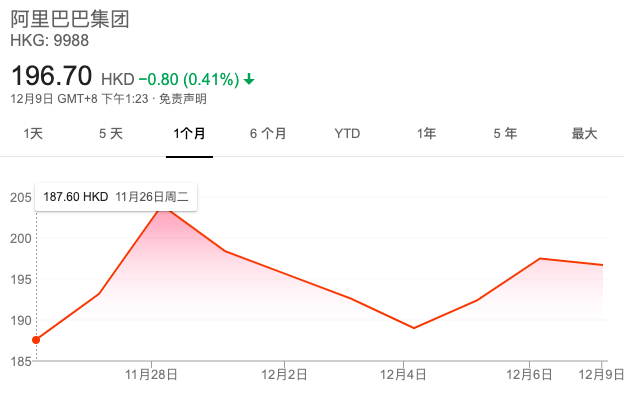Show the 6 个月 chart
The height and width of the screenshot is (395, 624).
tap(268, 134)
